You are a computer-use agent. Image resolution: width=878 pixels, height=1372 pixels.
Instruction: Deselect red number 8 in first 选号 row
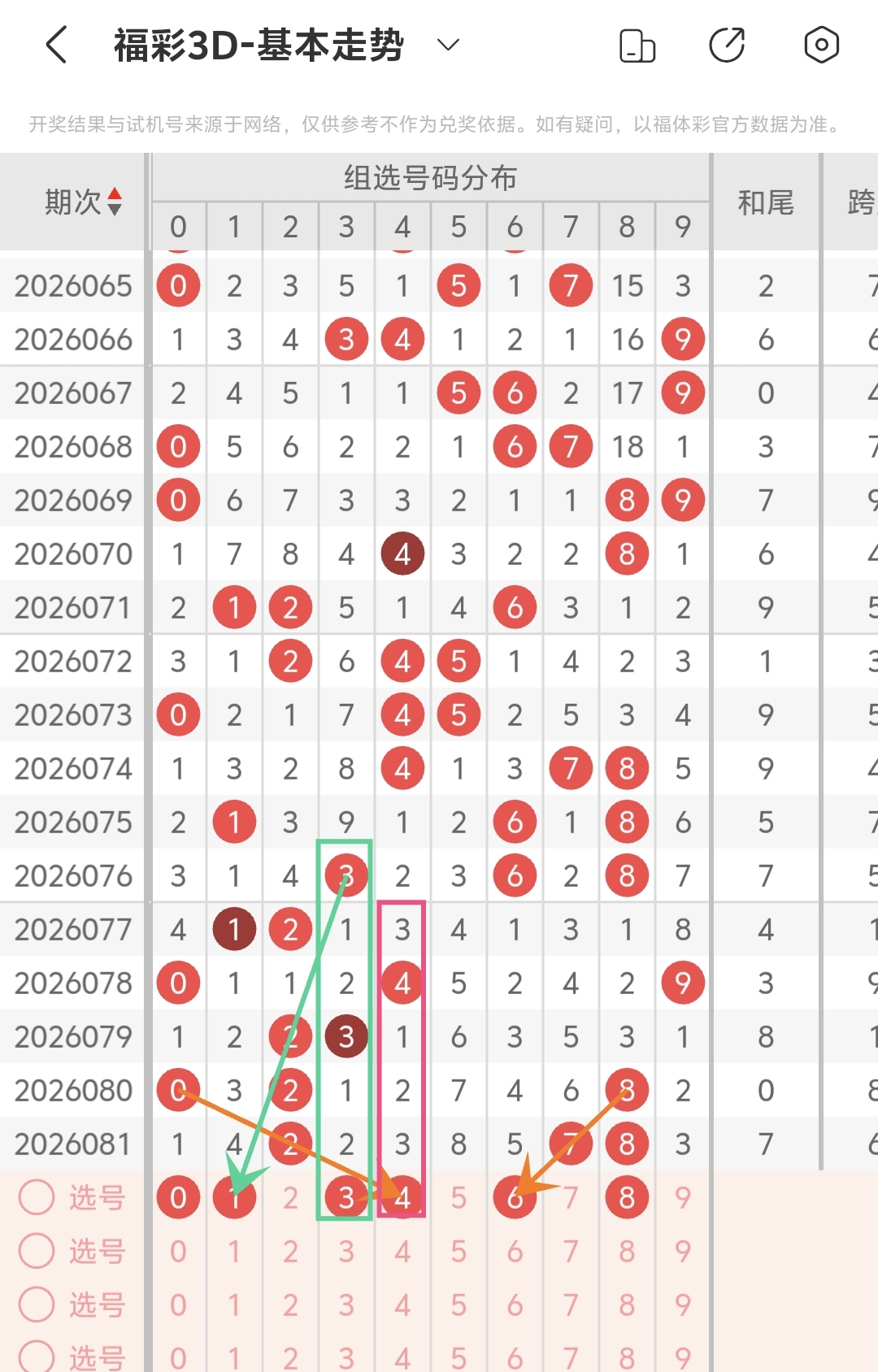pyautogui.click(x=627, y=1197)
